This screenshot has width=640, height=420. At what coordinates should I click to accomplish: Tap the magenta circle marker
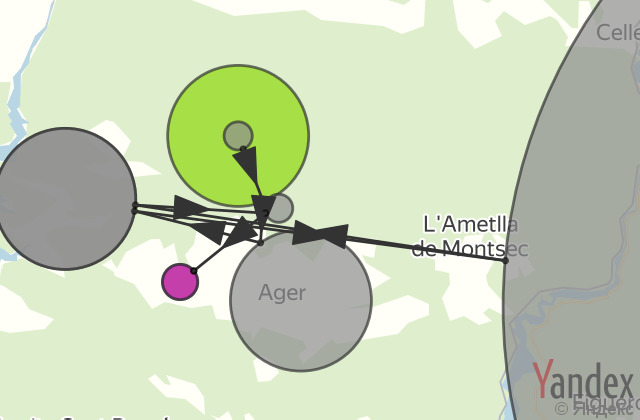(x=180, y=282)
